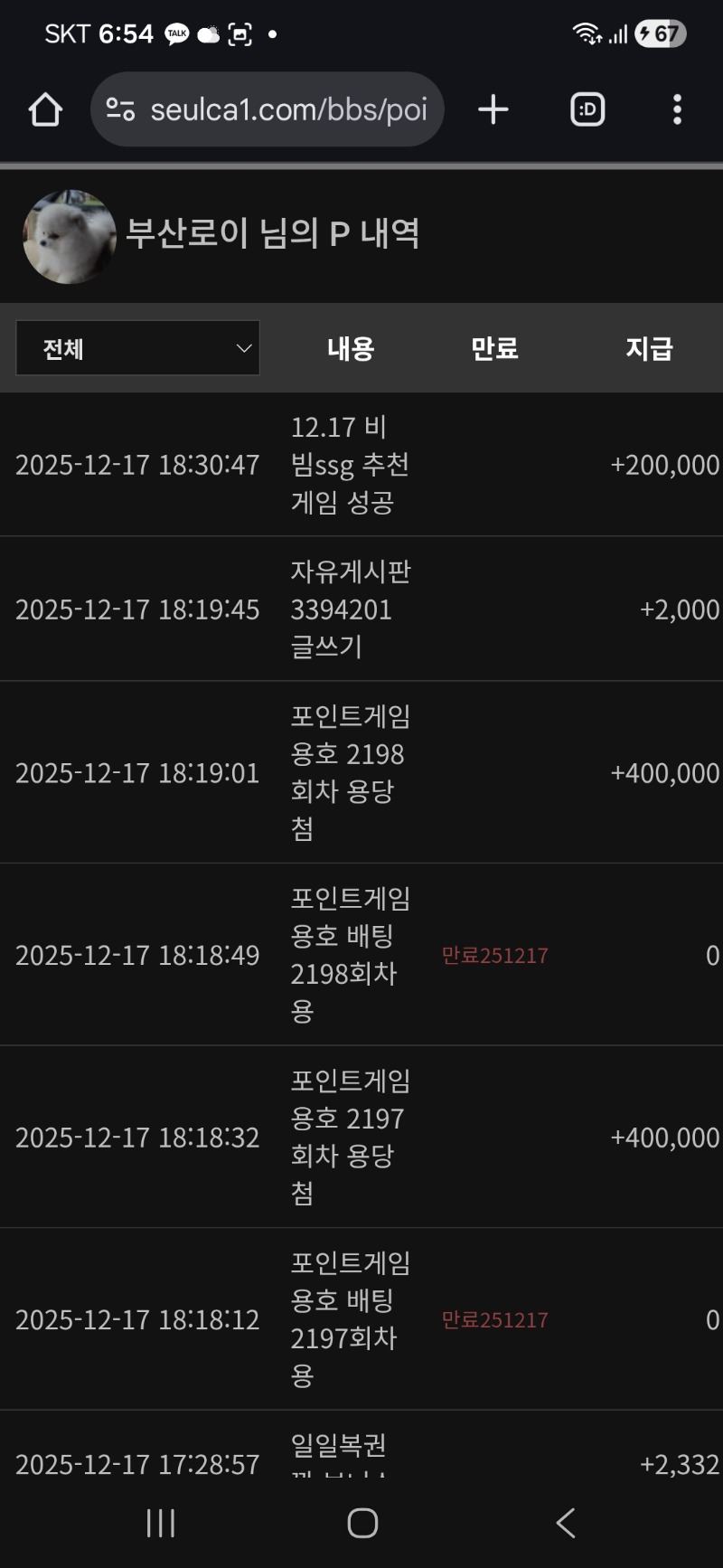
Task: Show the open tabs switcher
Action: [x=587, y=110]
